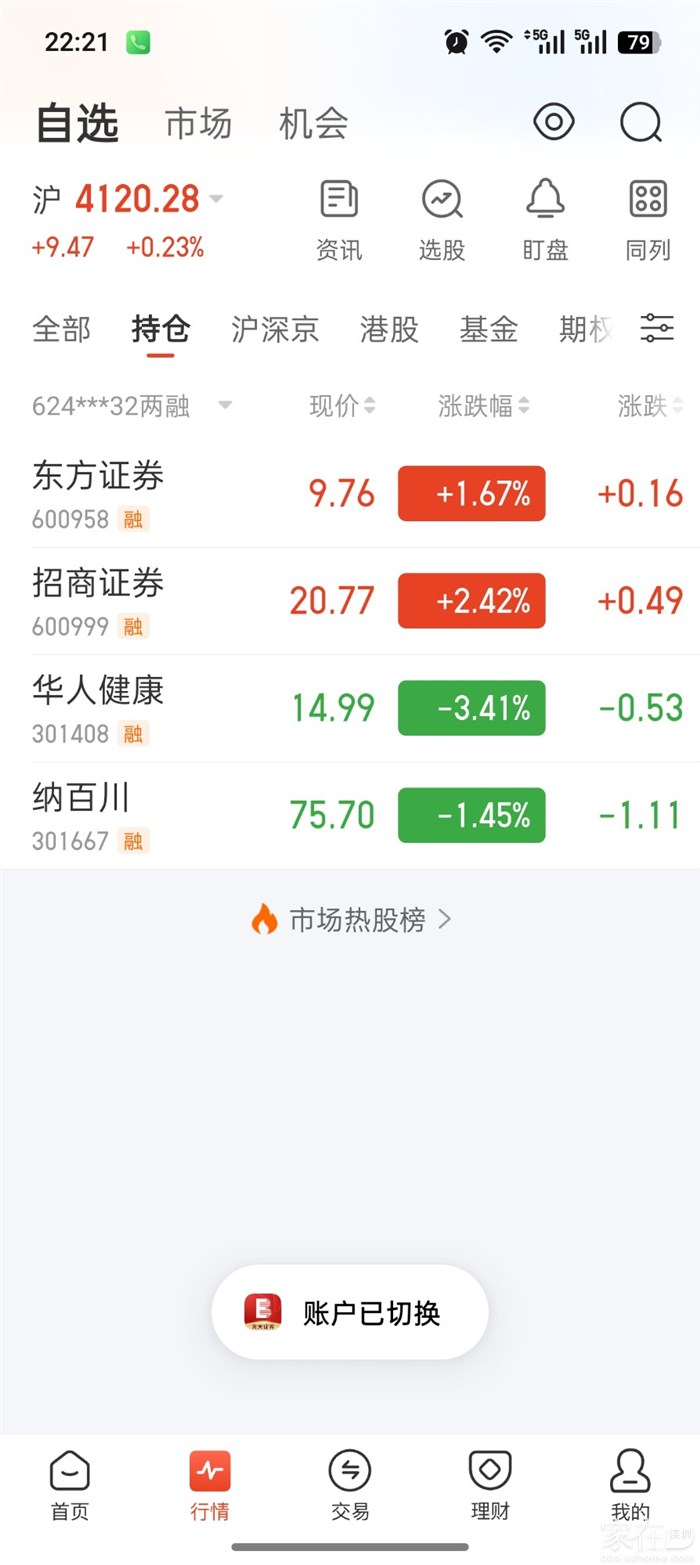Select the 全部 category tab
700x1565 pixels.
[61, 329]
